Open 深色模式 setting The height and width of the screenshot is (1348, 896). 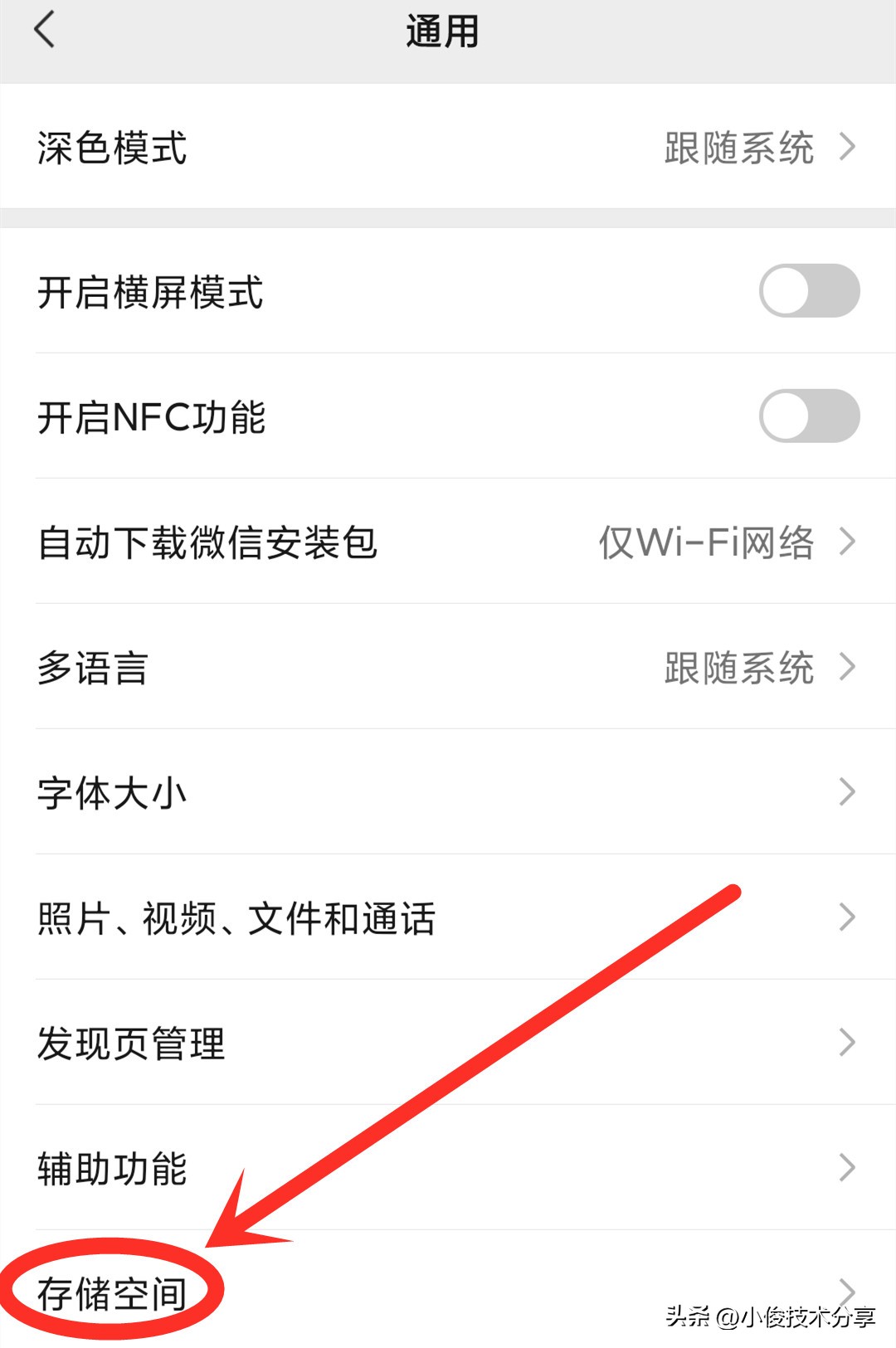click(x=448, y=148)
